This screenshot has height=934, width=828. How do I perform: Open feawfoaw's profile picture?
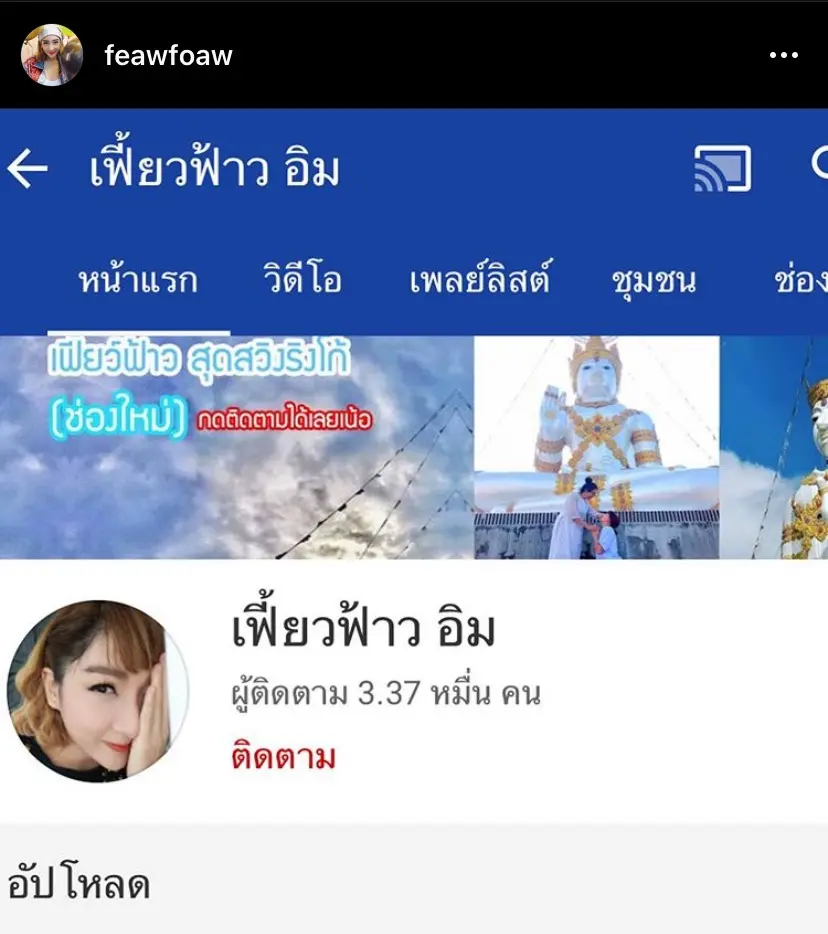pyautogui.click(x=52, y=55)
